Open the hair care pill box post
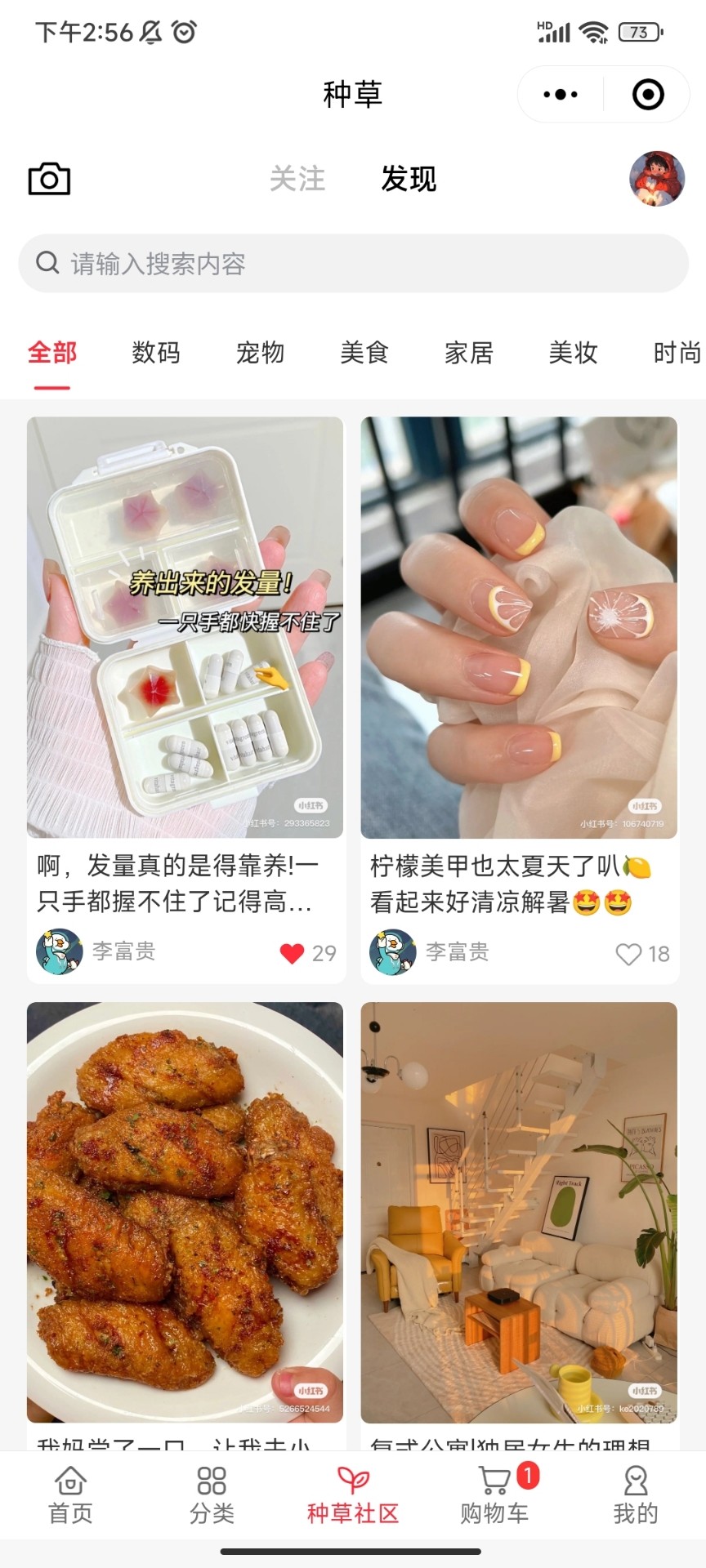The height and width of the screenshot is (1568, 706). click(185, 627)
